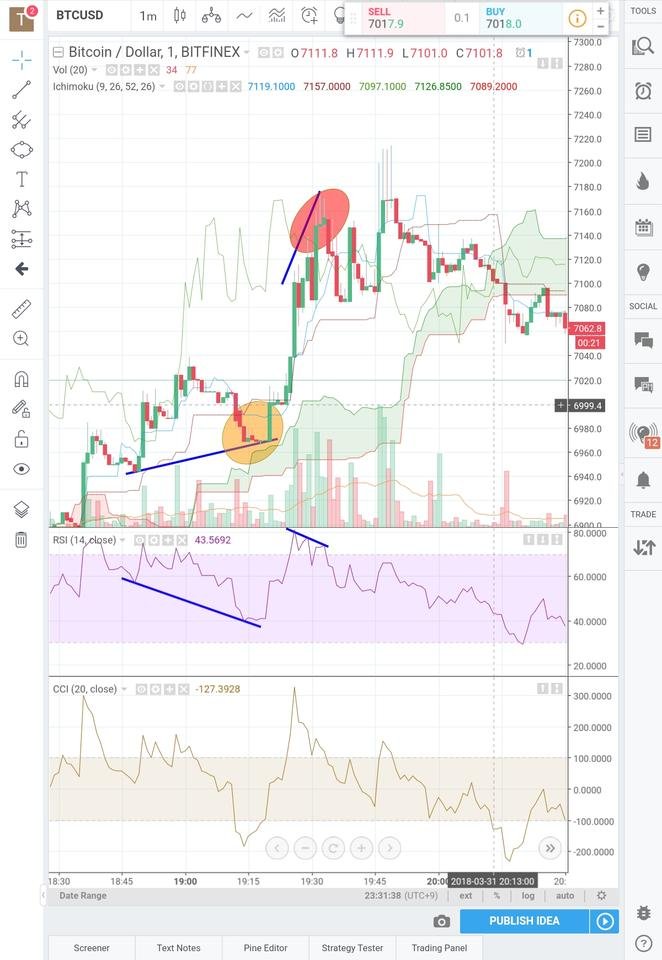The height and width of the screenshot is (960, 662).
Task: Take a chart snapshot with camera
Action: [441, 921]
